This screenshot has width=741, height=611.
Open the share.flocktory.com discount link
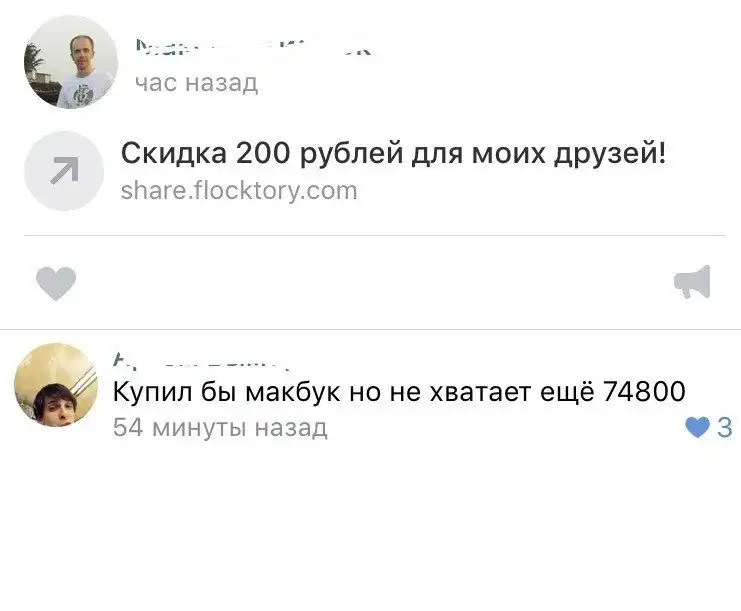392,171
